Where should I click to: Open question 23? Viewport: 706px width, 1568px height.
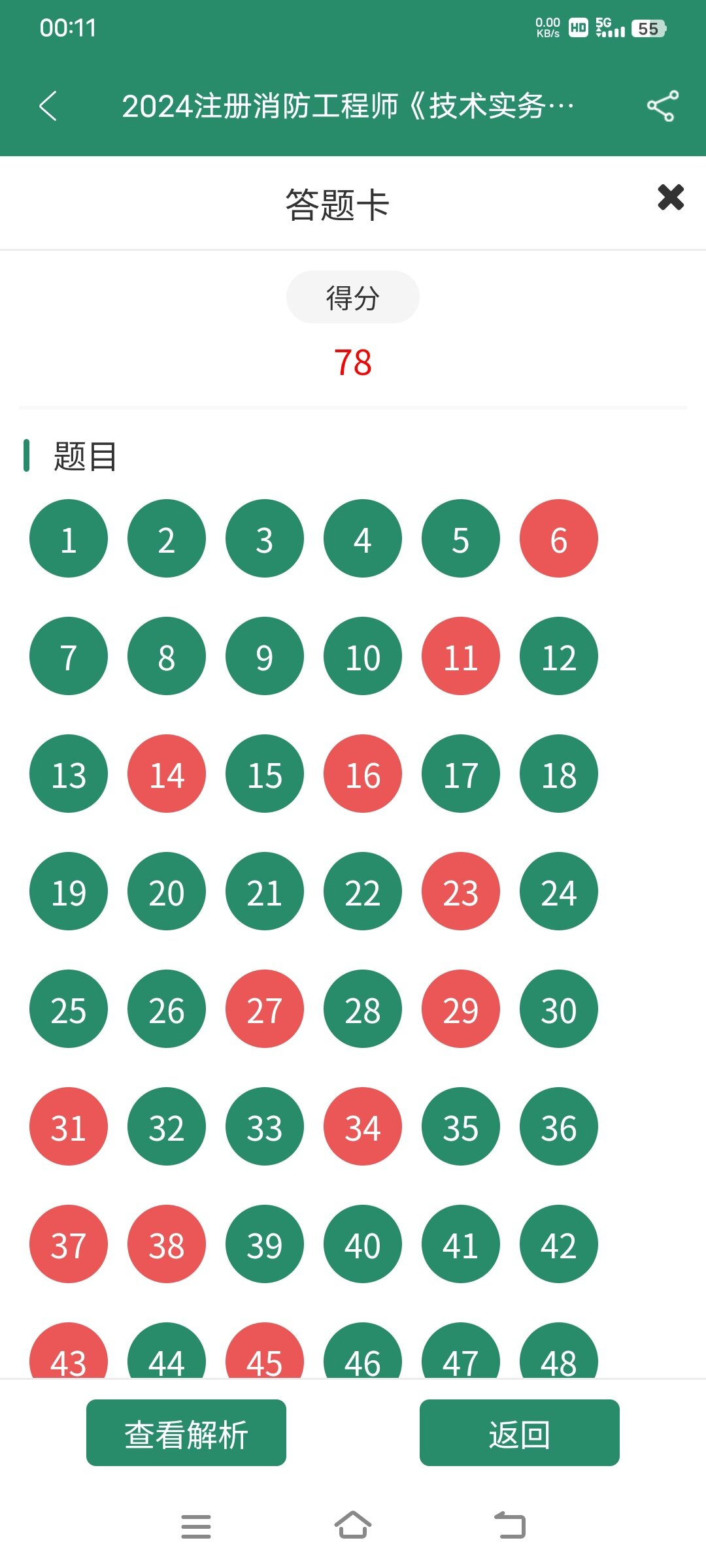[461, 891]
